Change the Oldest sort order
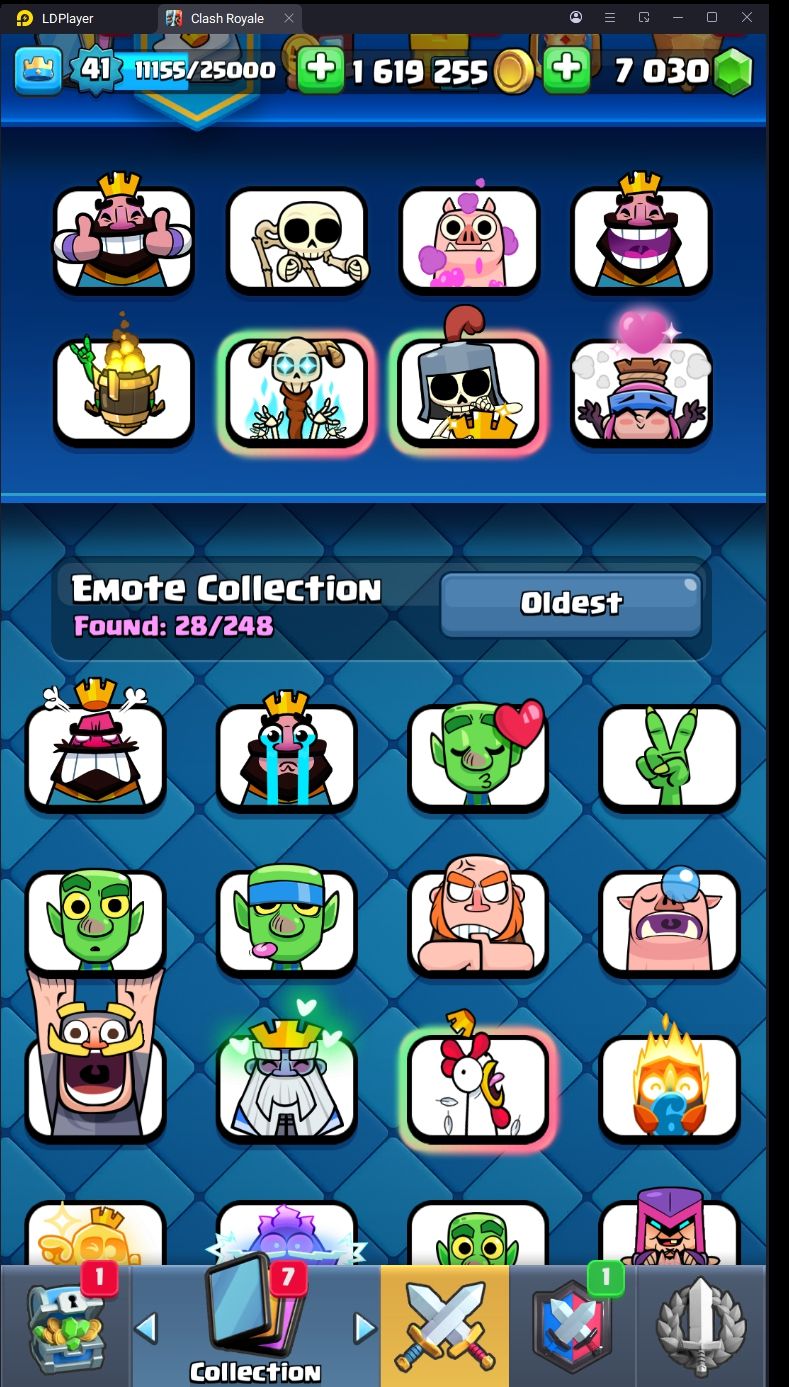The width and height of the screenshot is (789, 1387). click(570, 602)
